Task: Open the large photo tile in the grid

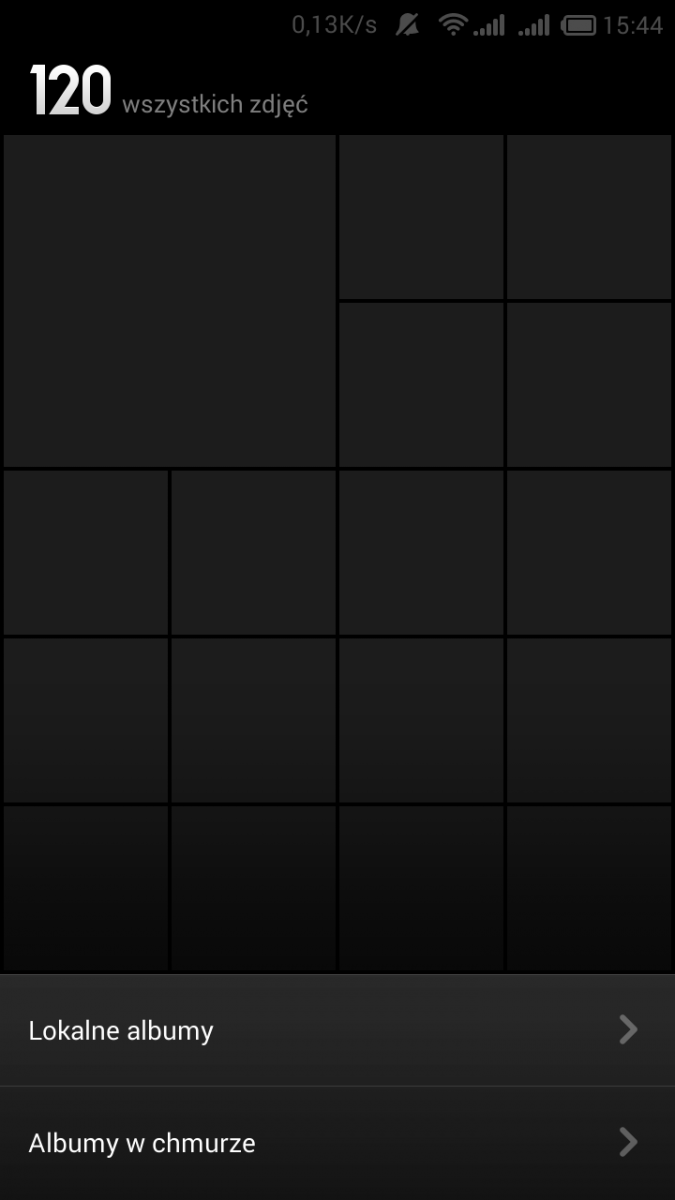Action: [169, 301]
